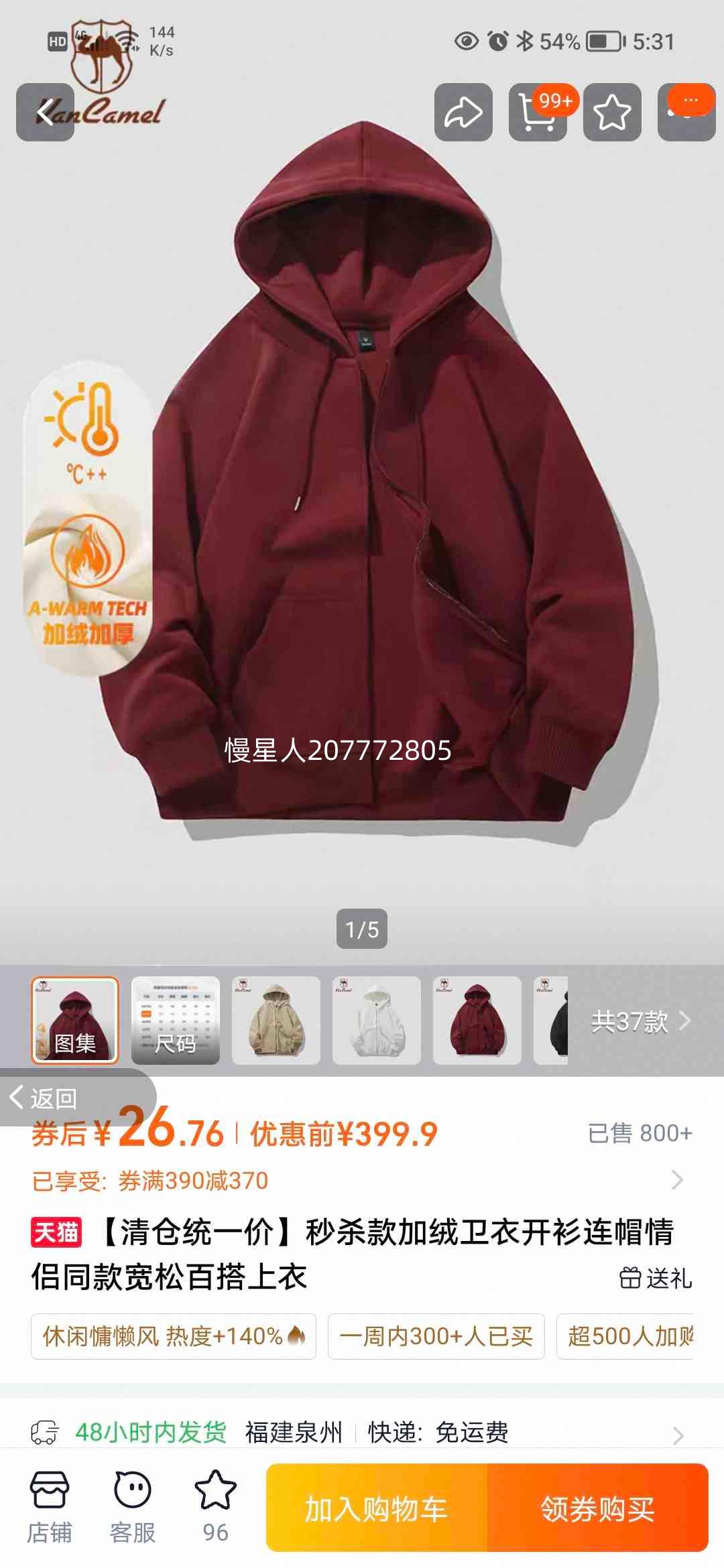Click the delivery truck icon near 48小时内发货
Viewport: 724px width, 1568px height.
point(44,1431)
